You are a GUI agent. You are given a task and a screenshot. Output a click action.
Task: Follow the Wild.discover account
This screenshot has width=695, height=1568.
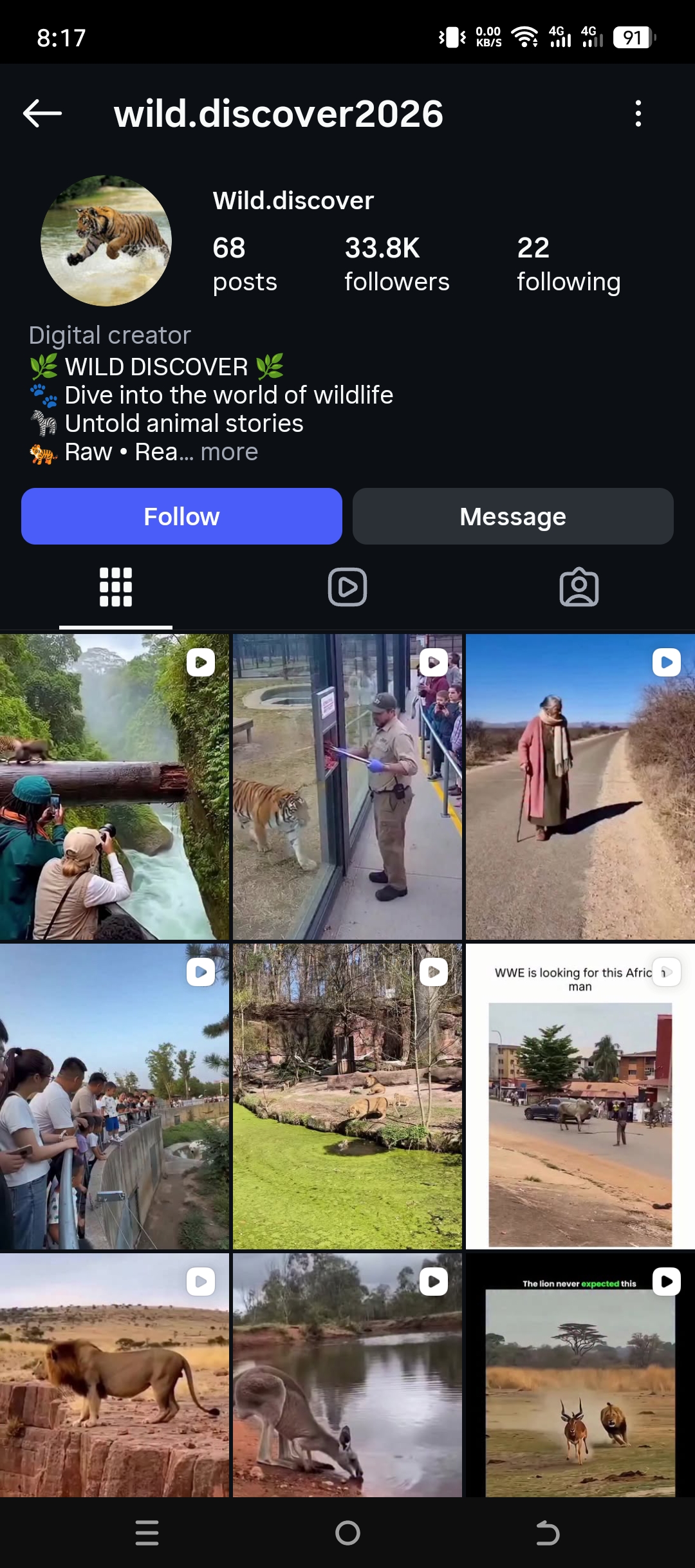tap(181, 516)
